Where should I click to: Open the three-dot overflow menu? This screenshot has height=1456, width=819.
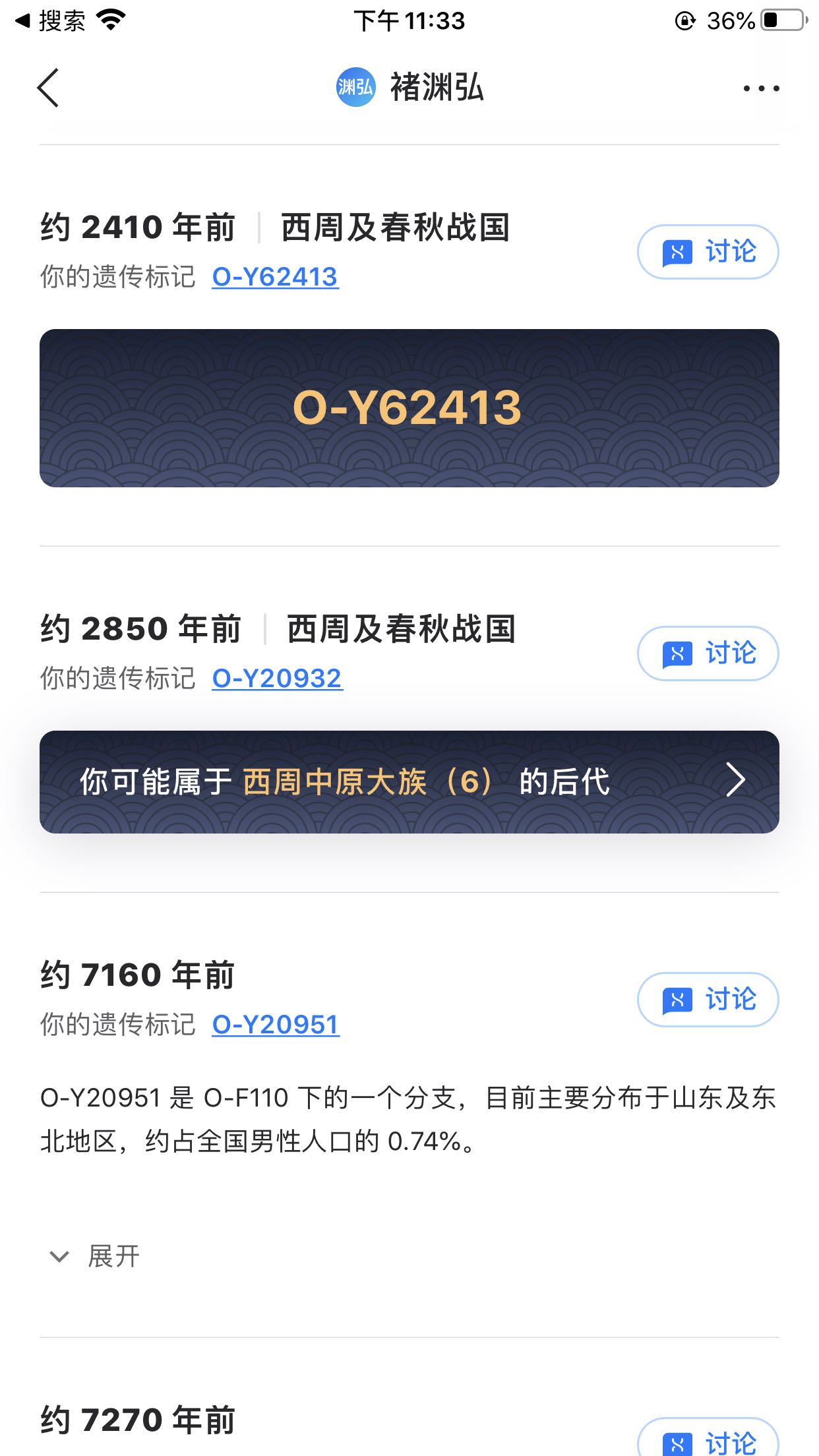click(x=761, y=88)
